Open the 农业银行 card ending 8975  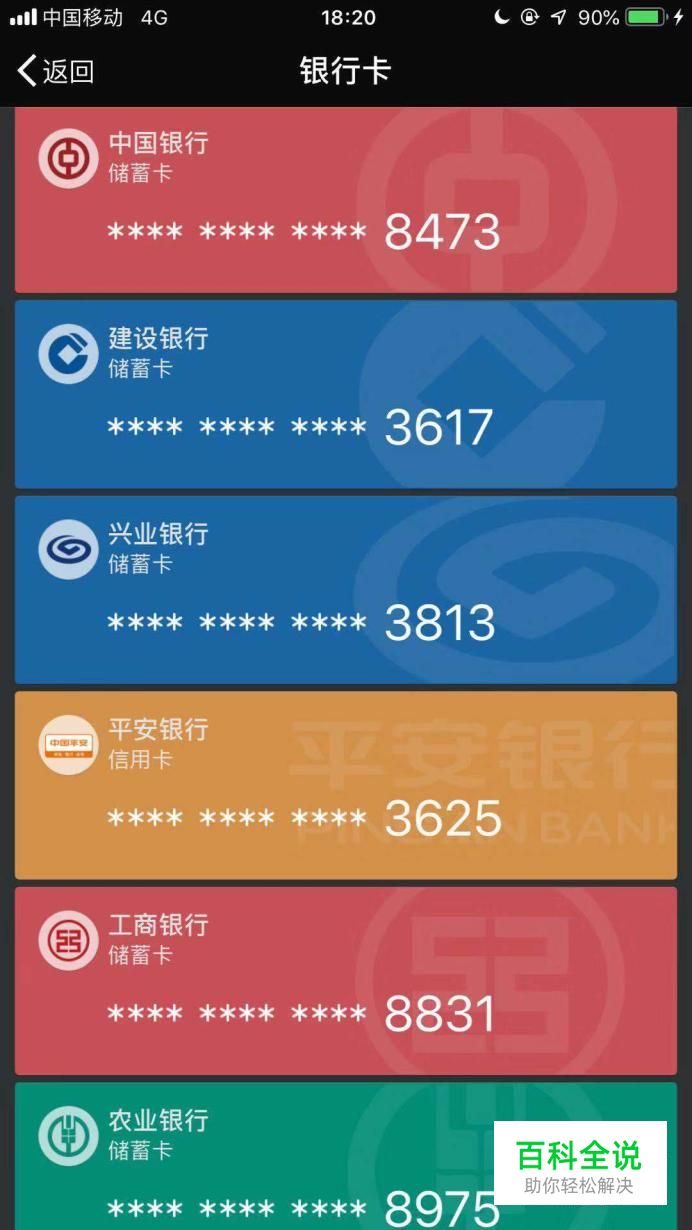pyautogui.click(x=346, y=1156)
